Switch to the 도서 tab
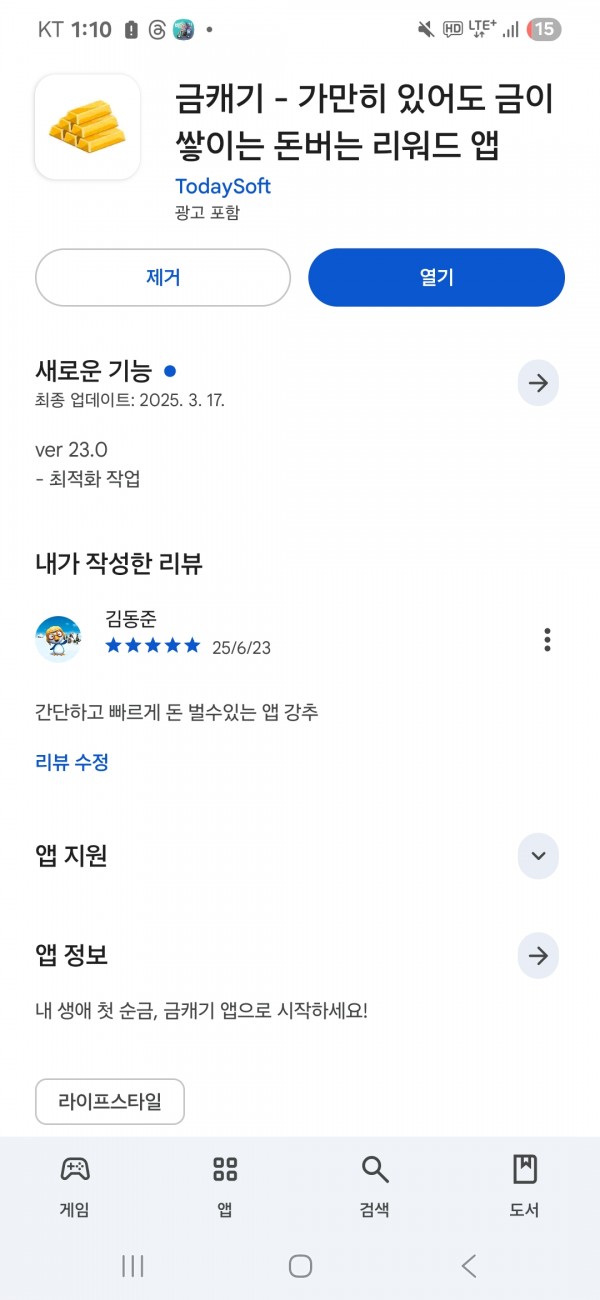This screenshot has width=600, height=1300. 525,1185
